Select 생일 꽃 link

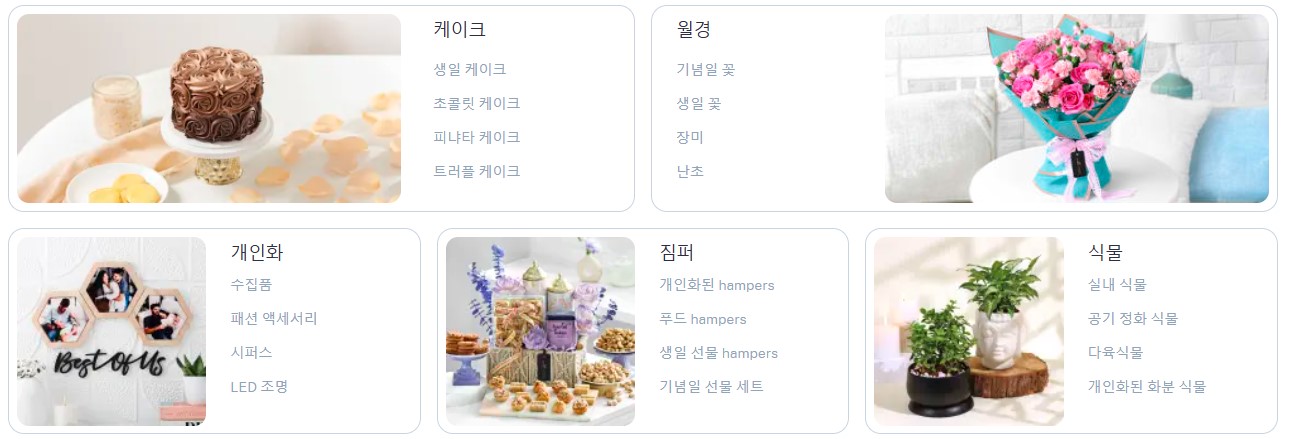tap(698, 103)
